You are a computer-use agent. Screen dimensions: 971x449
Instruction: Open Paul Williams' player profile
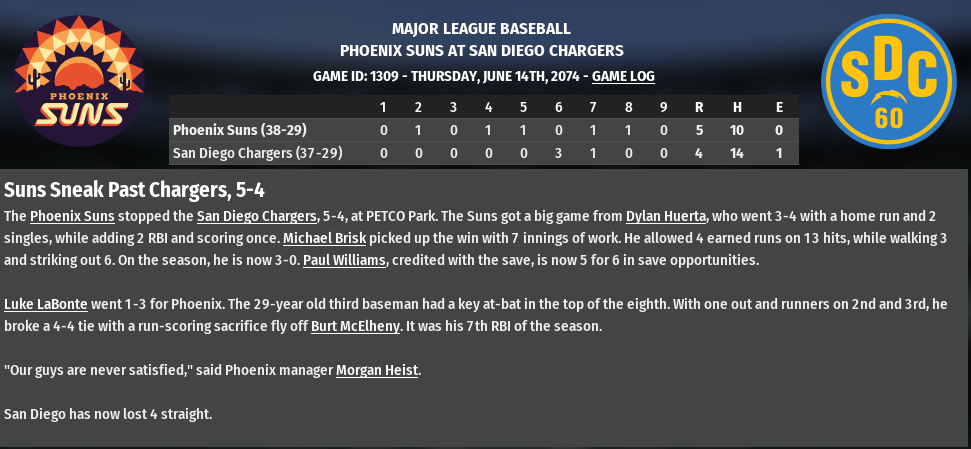tap(343, 260)
